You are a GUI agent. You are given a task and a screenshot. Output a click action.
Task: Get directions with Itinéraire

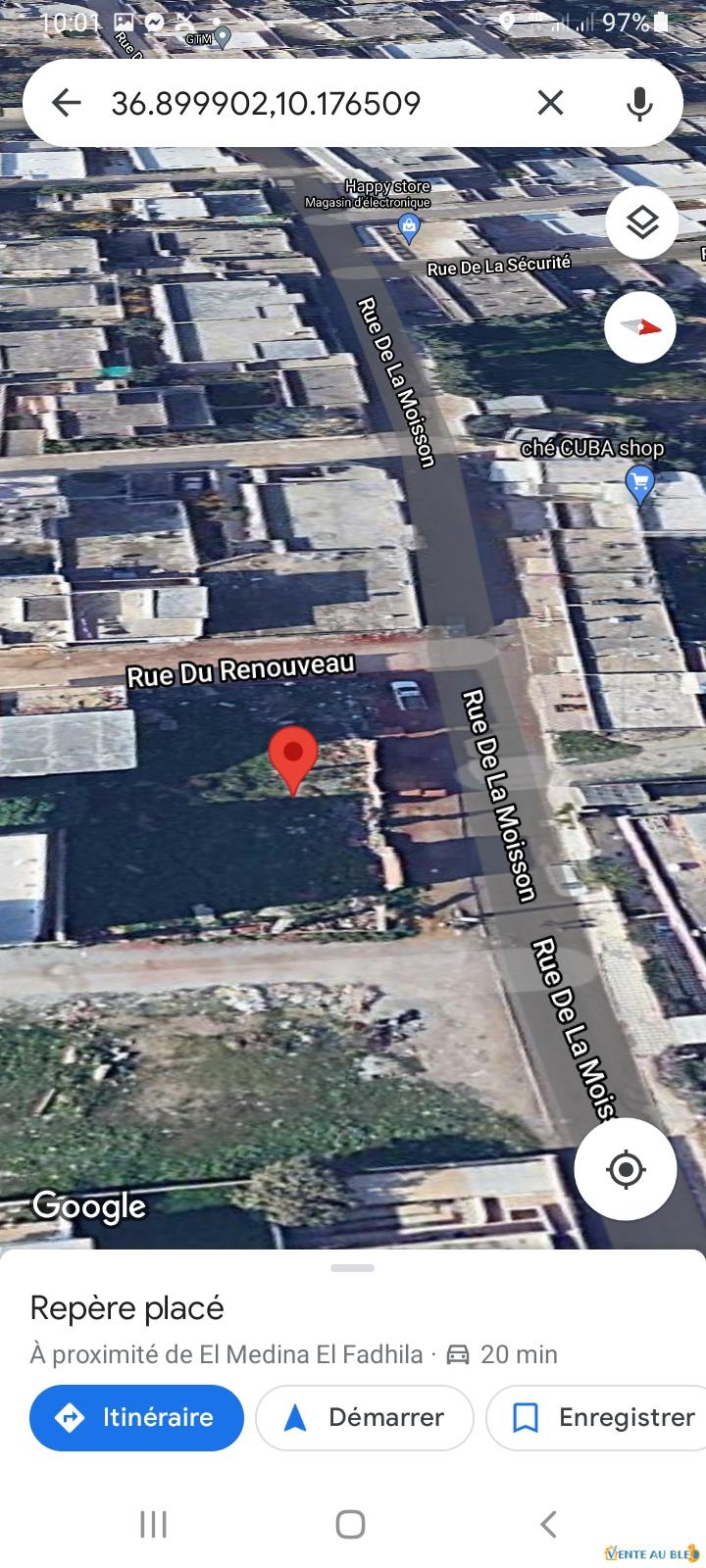(136, 1417)
